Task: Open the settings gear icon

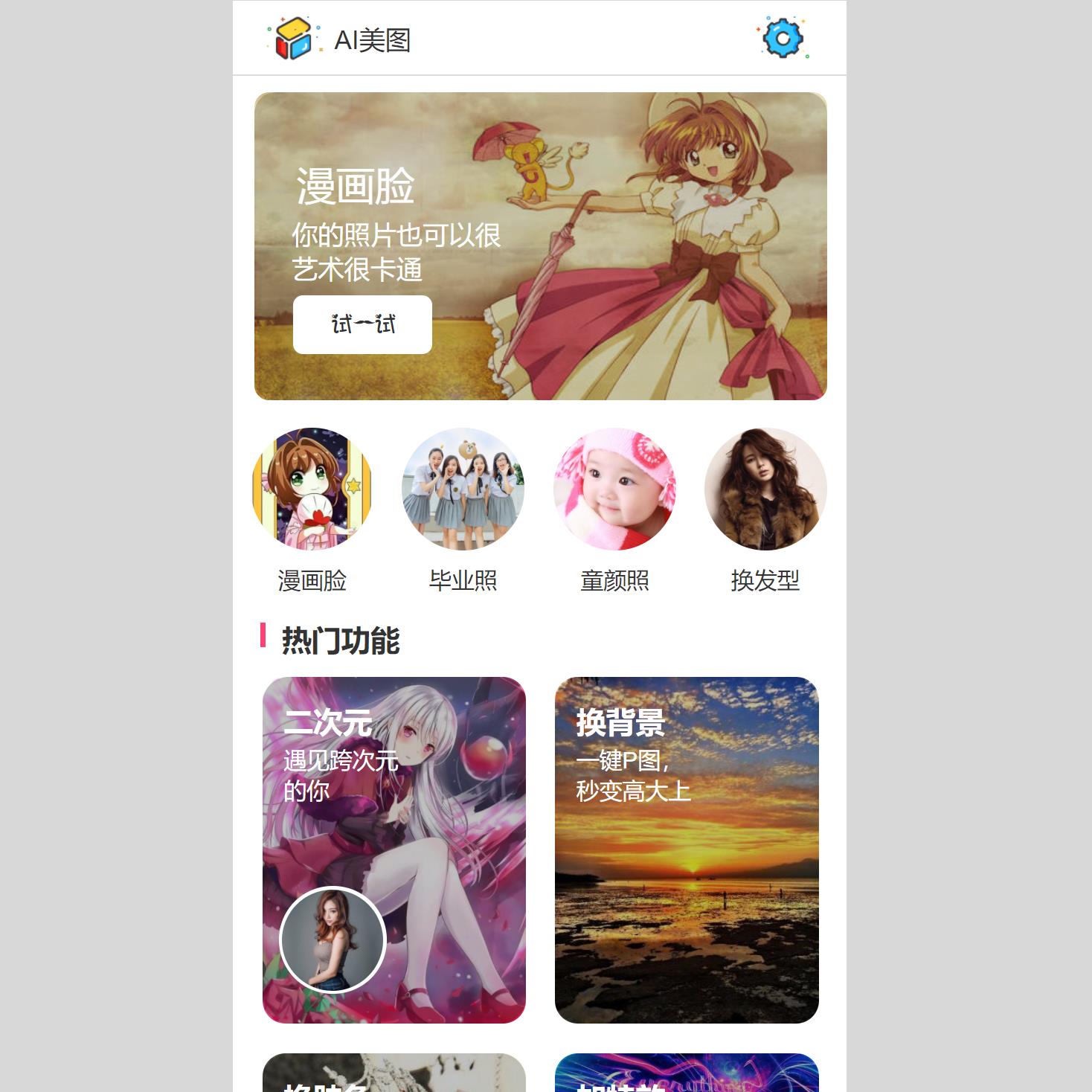Action: point(783,38)
